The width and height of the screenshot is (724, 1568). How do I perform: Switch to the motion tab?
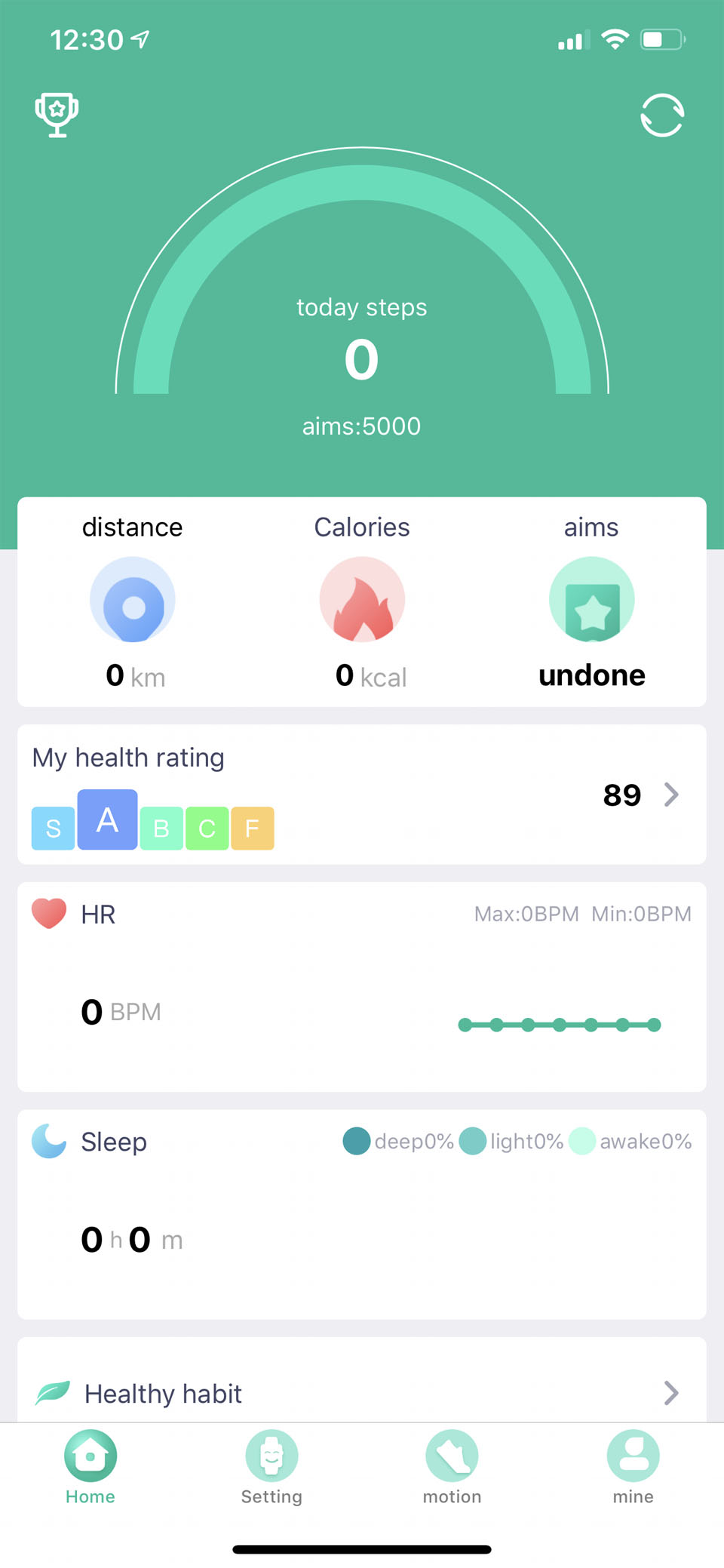pos(452,1468)
